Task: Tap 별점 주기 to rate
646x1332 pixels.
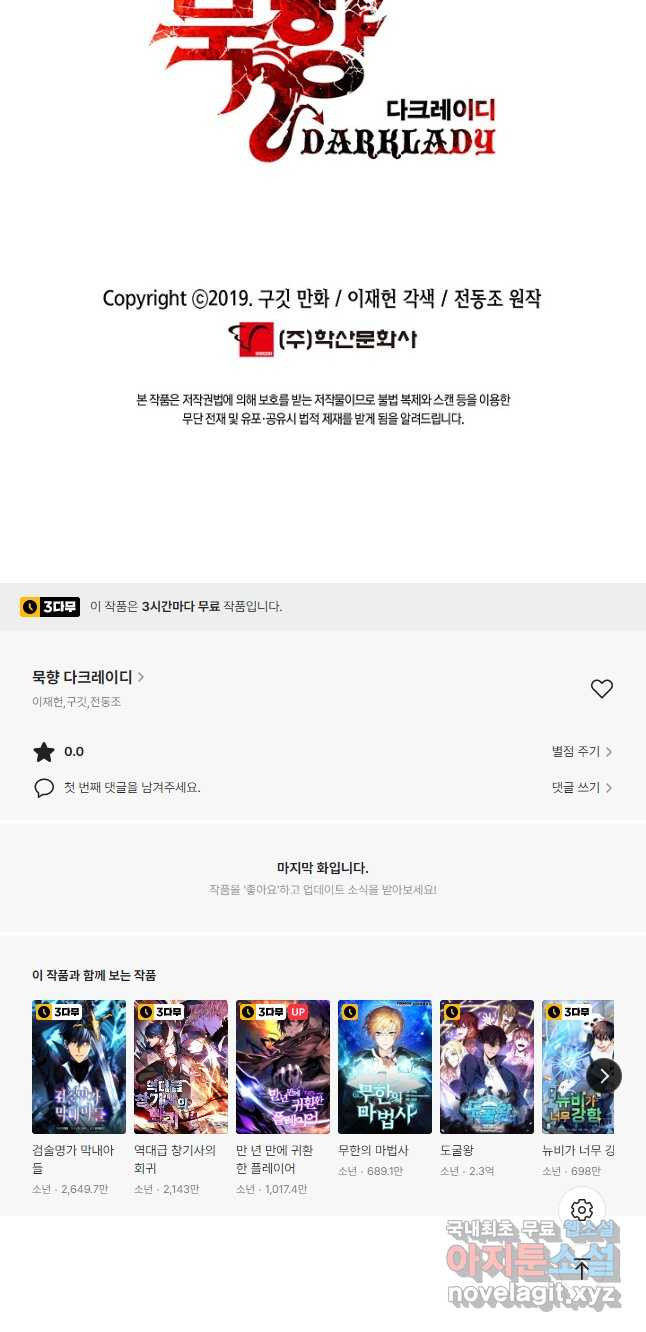Action: tap(581, 752)
